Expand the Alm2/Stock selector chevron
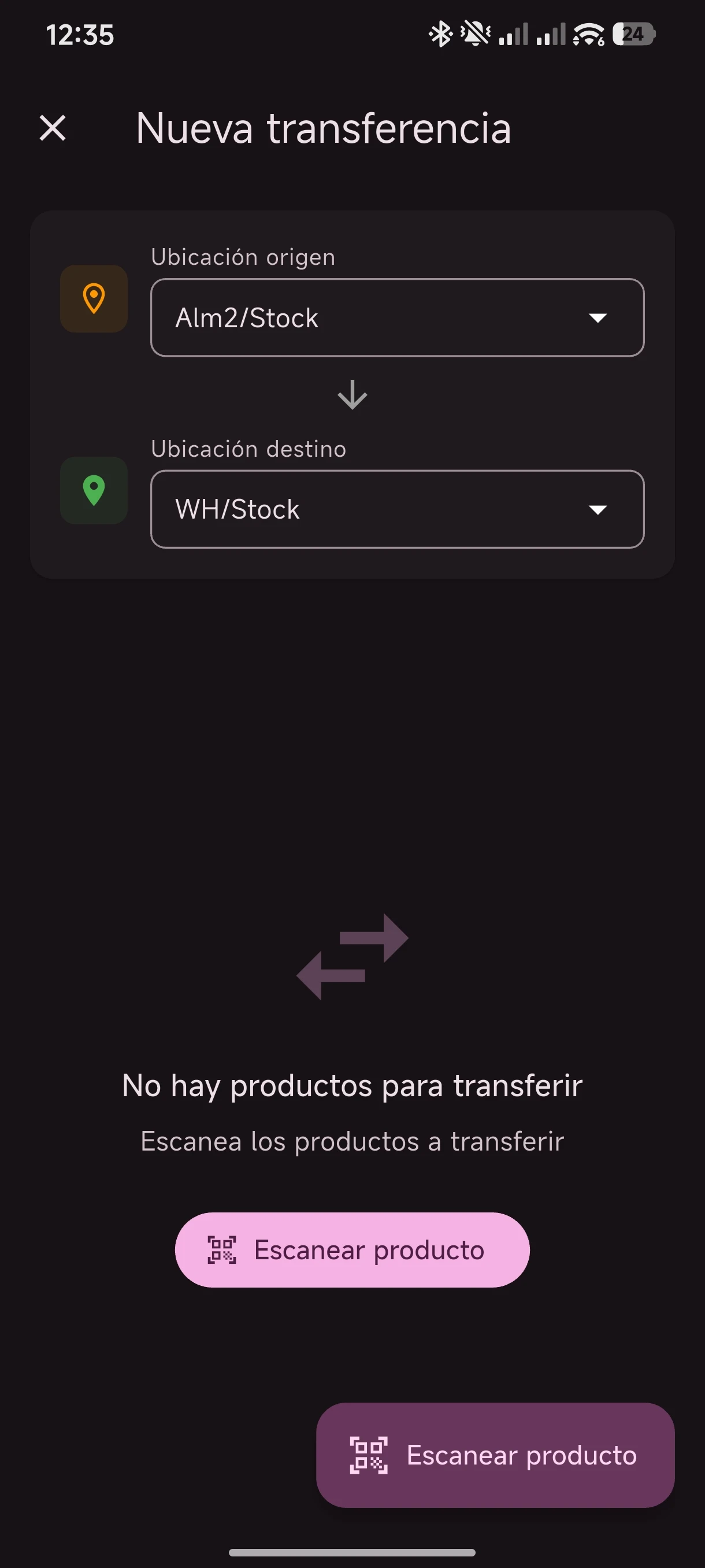Image resolution: width=705 pixels, height=1568 pixels. [599, 318]
